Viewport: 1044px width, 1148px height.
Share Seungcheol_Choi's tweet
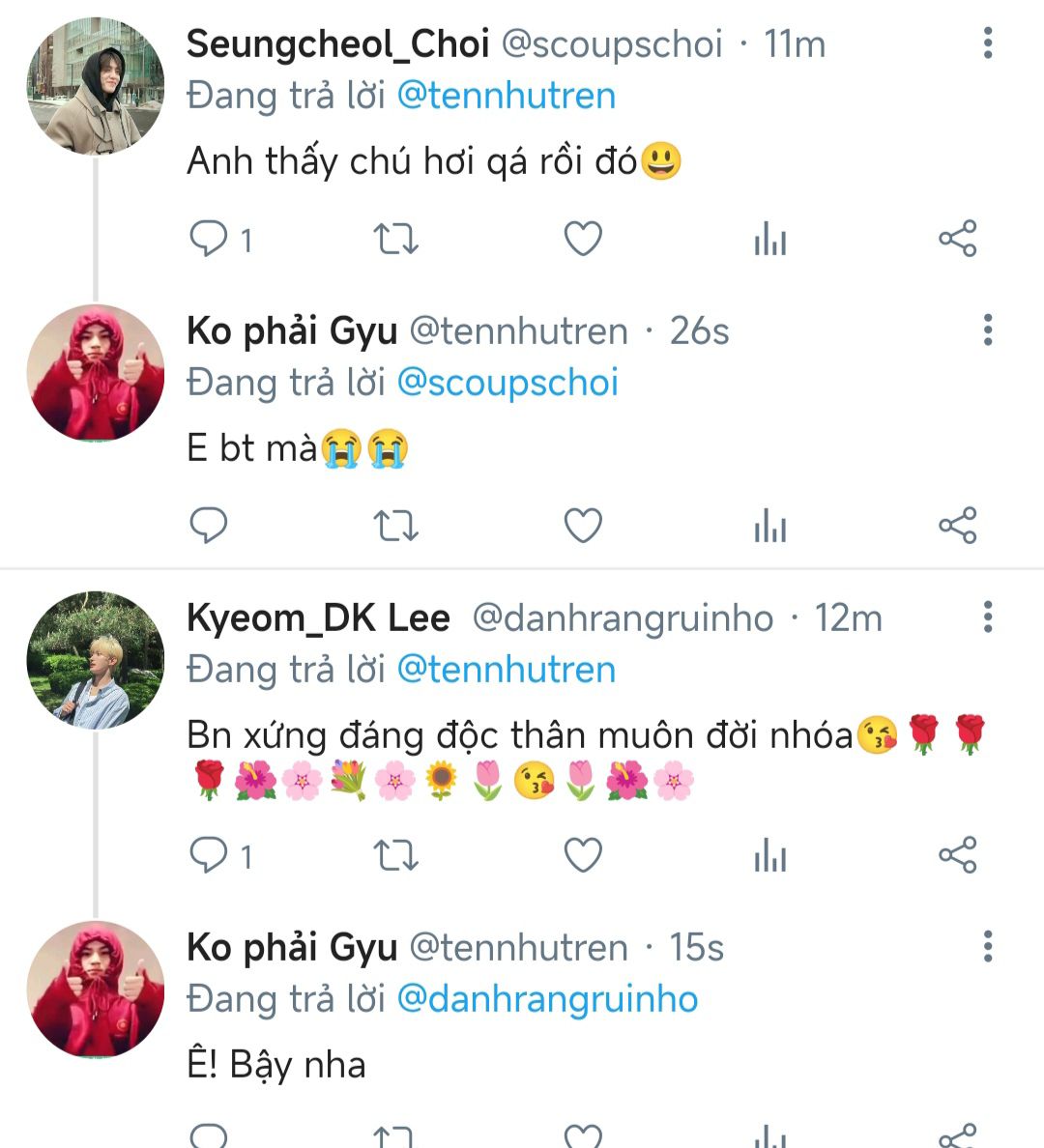[957, 238]
